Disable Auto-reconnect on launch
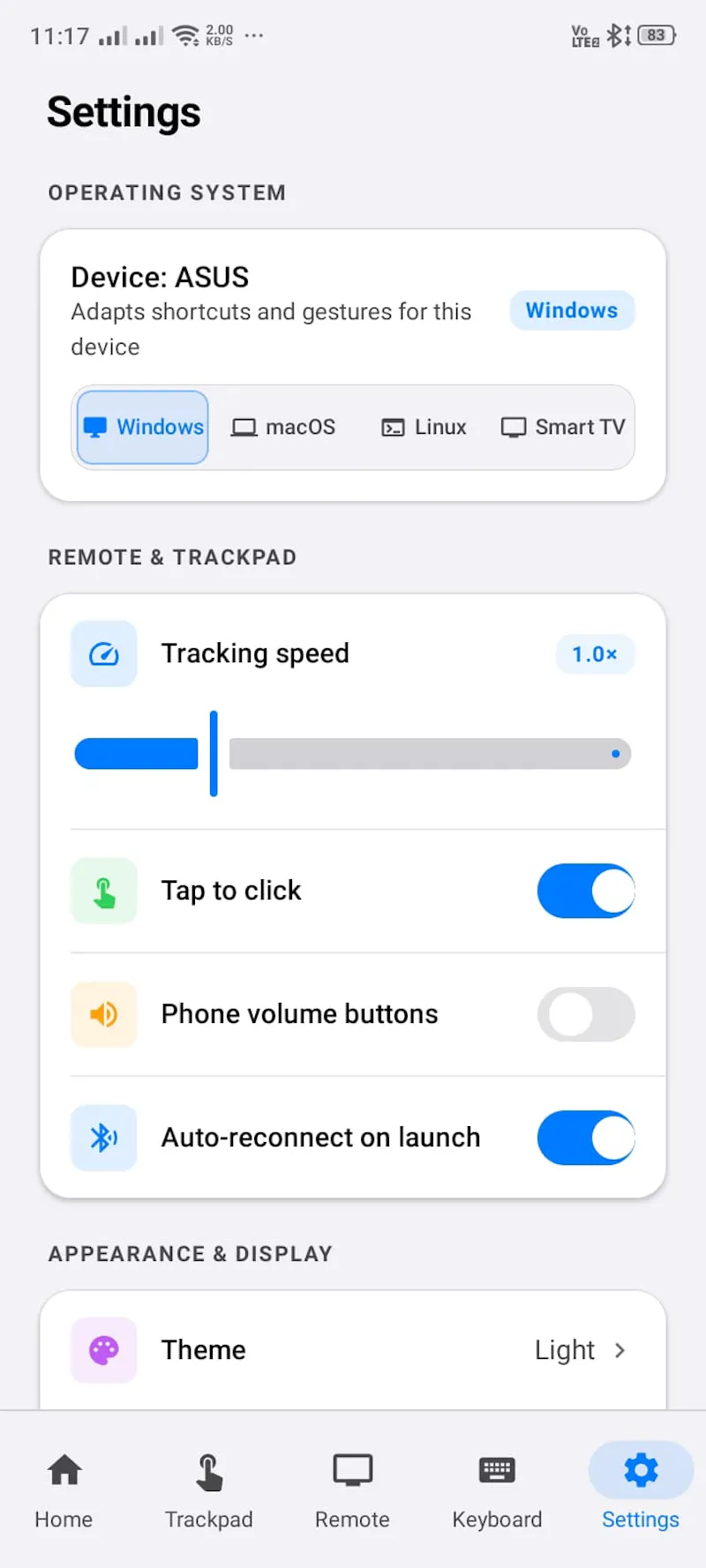 (586, 1138)
